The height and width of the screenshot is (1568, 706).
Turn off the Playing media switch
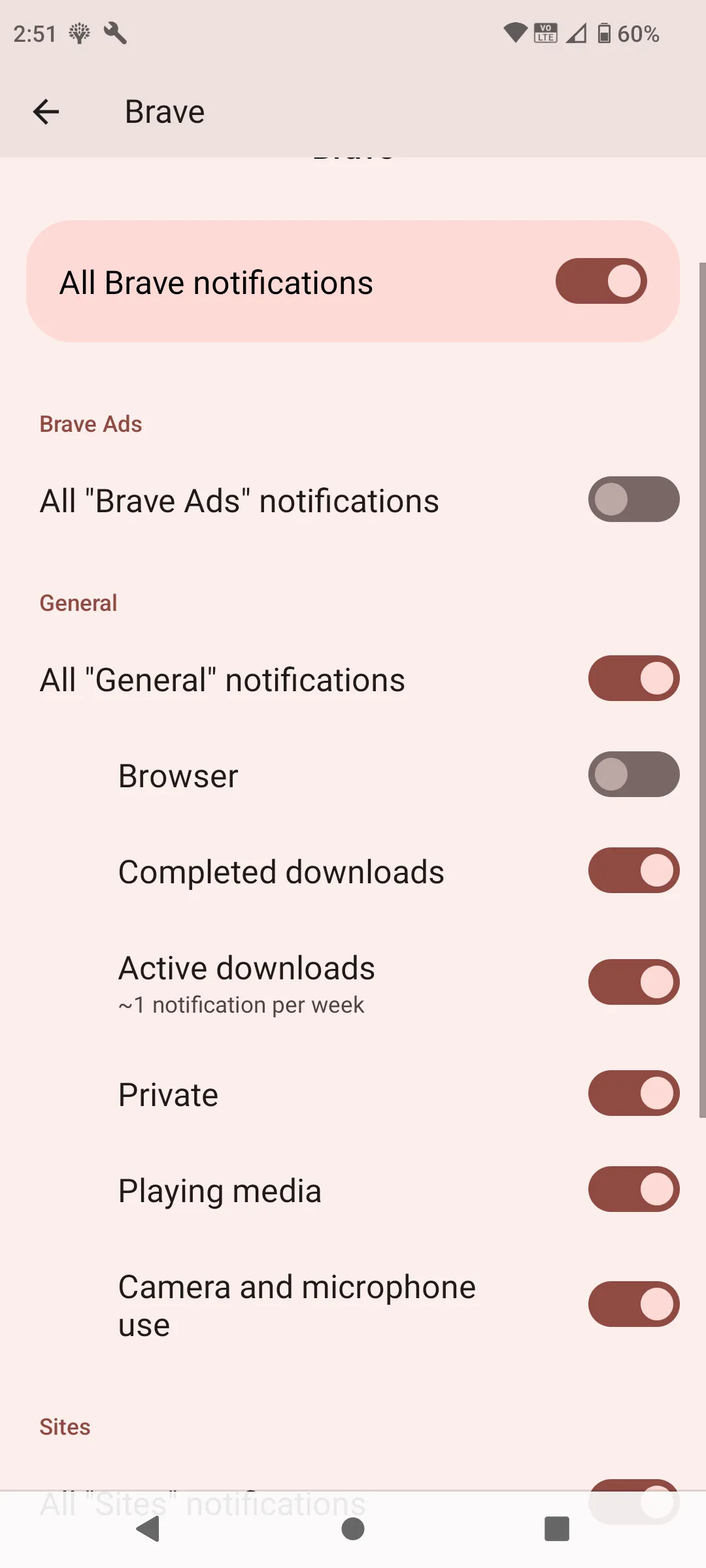pyautogui.click(x=633, y=1189)
